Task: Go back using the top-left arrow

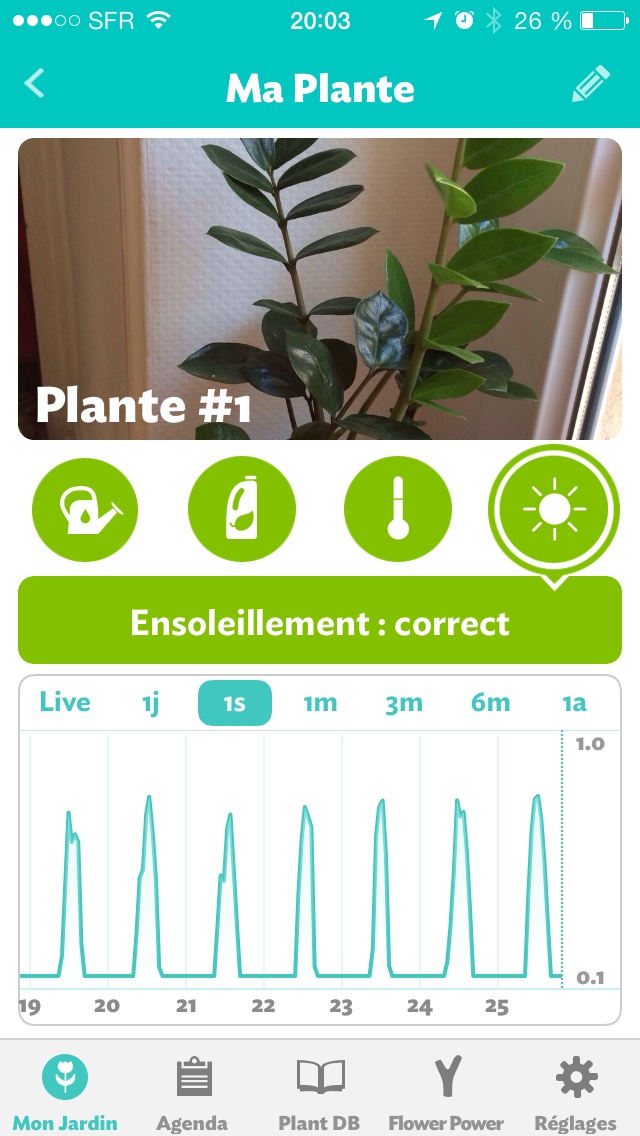Action: click(34, 83)
